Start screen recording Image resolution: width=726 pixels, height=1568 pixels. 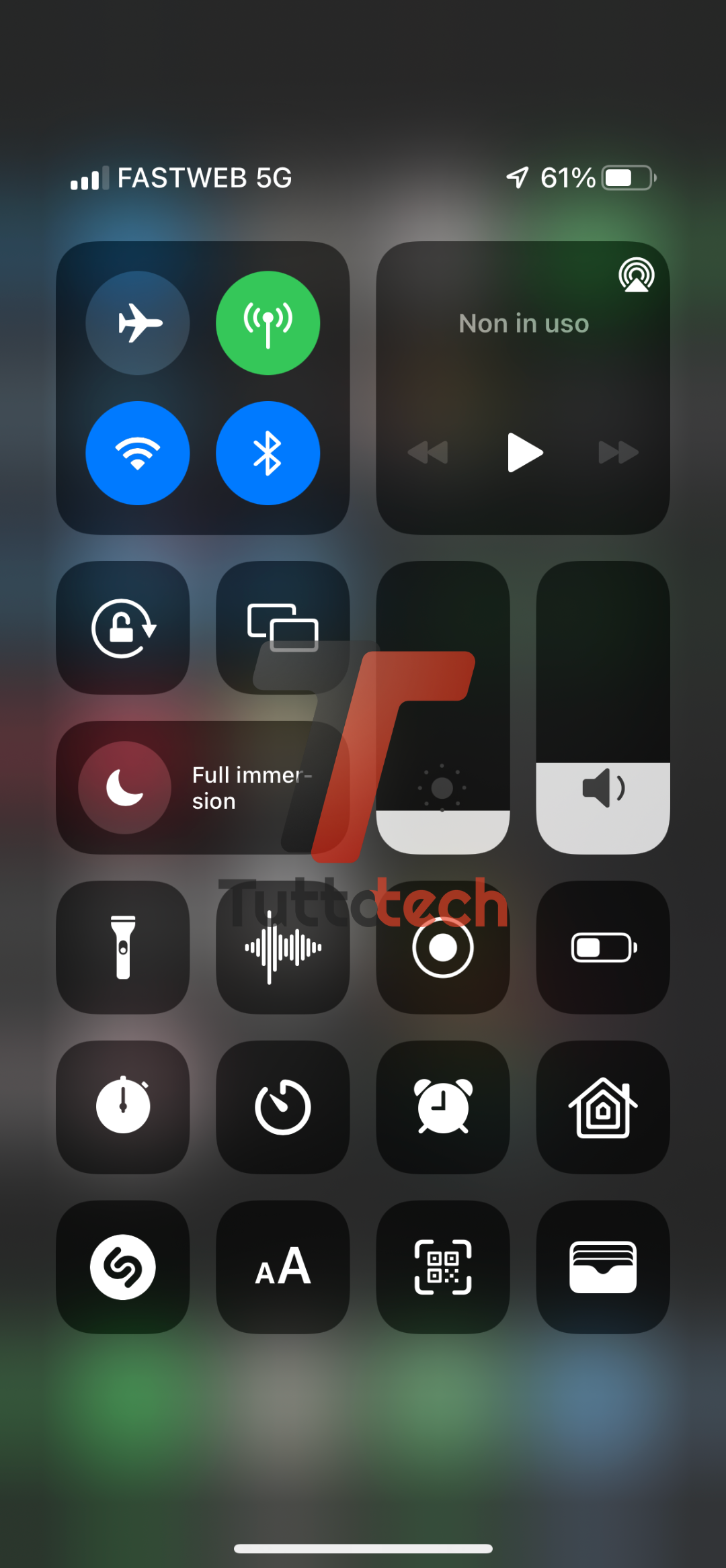point(443,947)
